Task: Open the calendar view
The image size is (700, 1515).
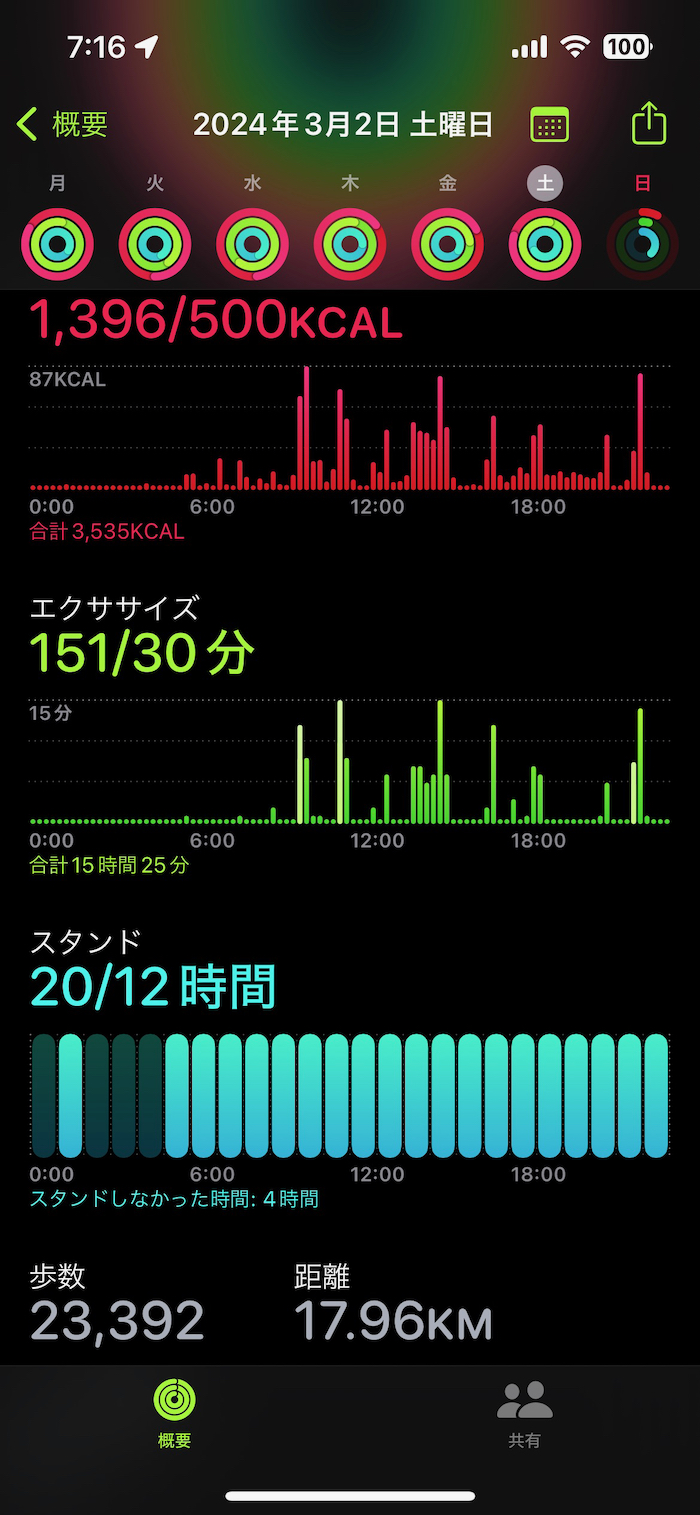Action: point(549,125)
